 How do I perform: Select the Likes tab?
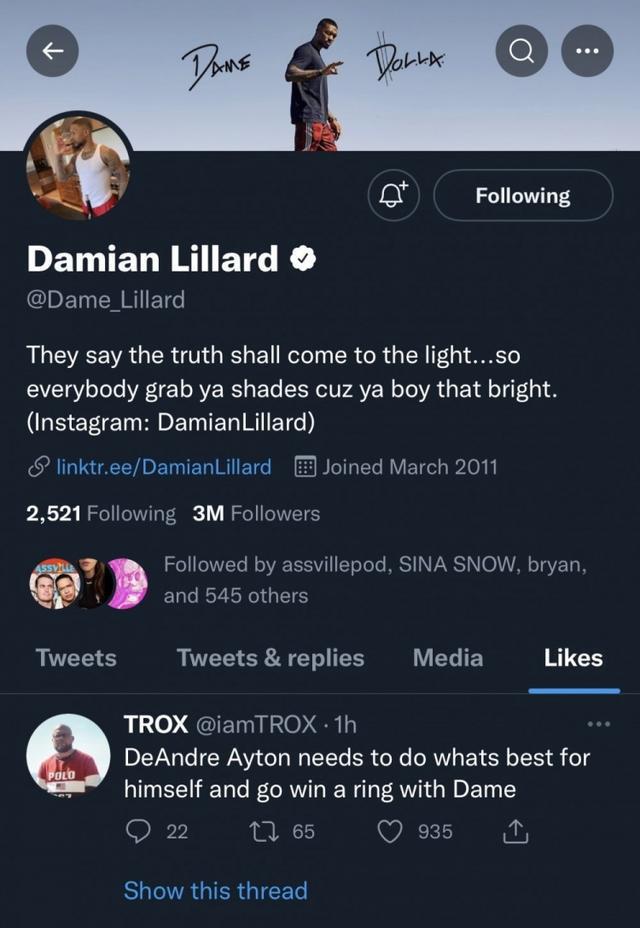(573, 658)
